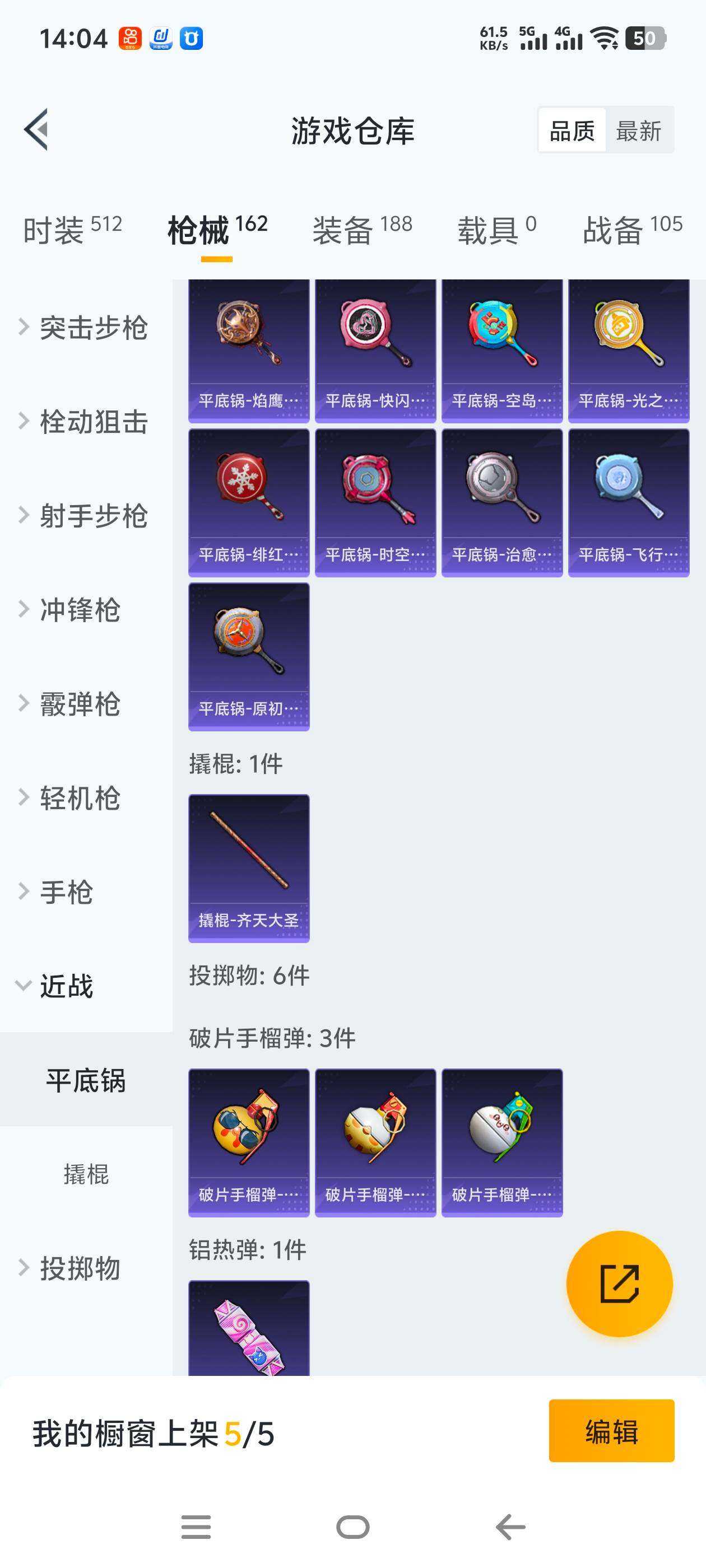Switch sorting to 最新

coord(640,131)
